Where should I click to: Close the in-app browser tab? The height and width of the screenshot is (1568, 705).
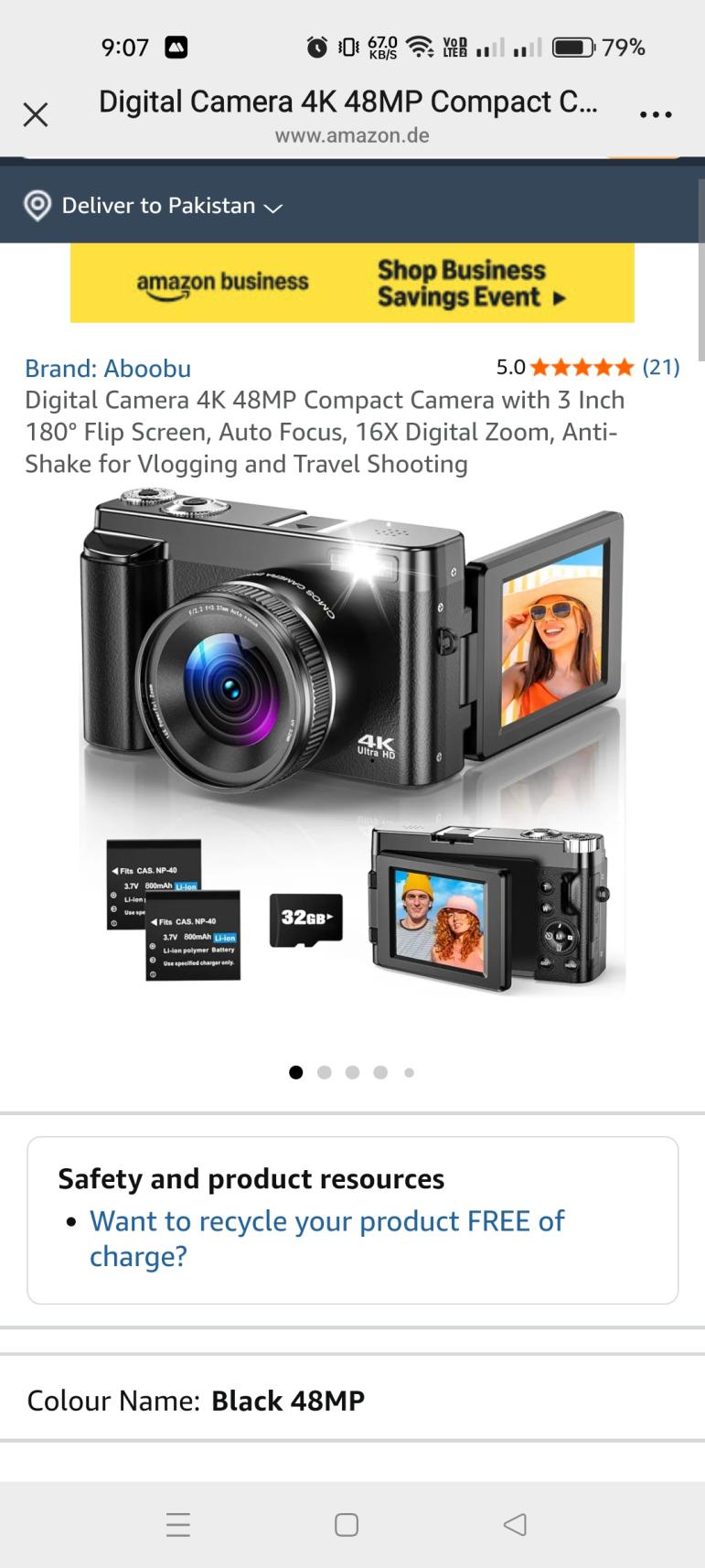click(36, 114)
